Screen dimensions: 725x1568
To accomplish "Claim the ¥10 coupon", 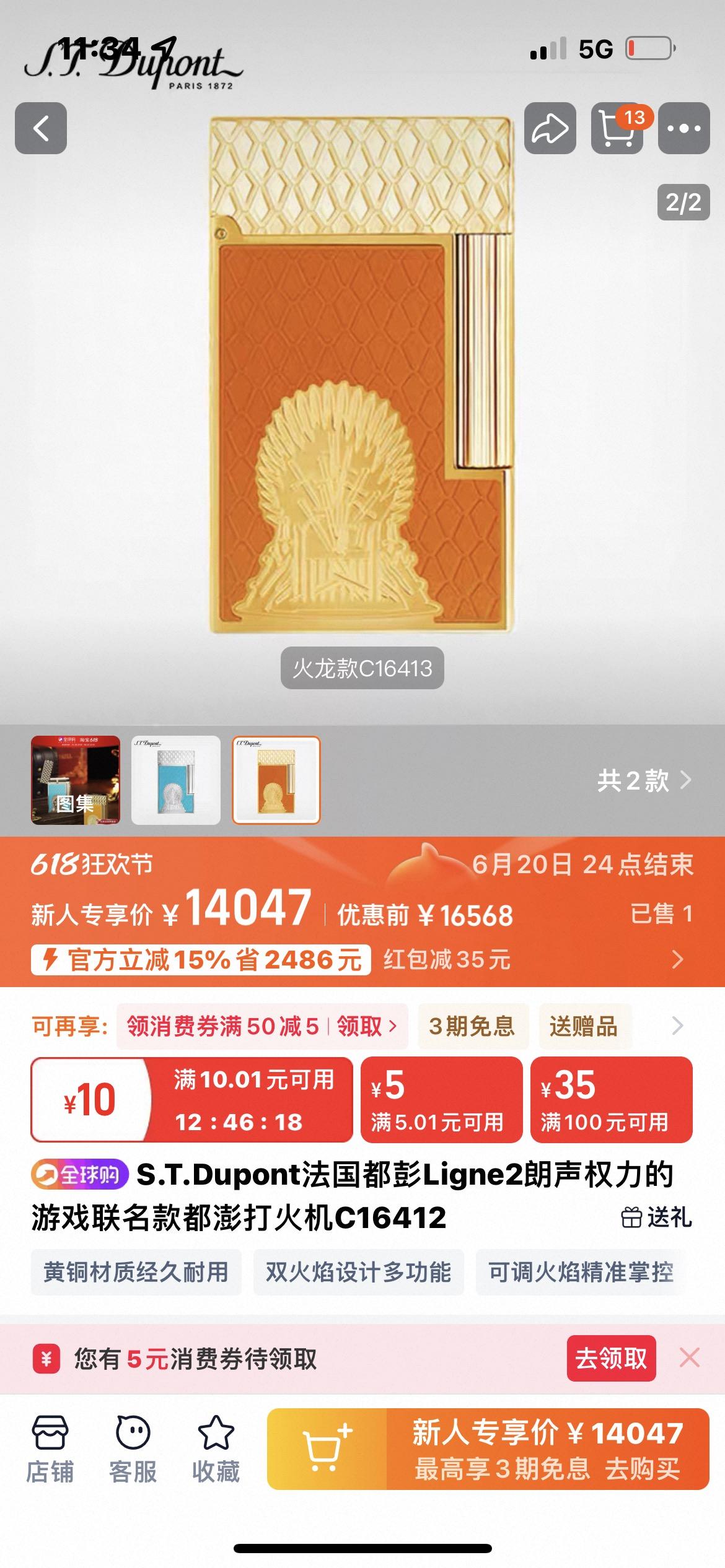I will [191, 1099].
